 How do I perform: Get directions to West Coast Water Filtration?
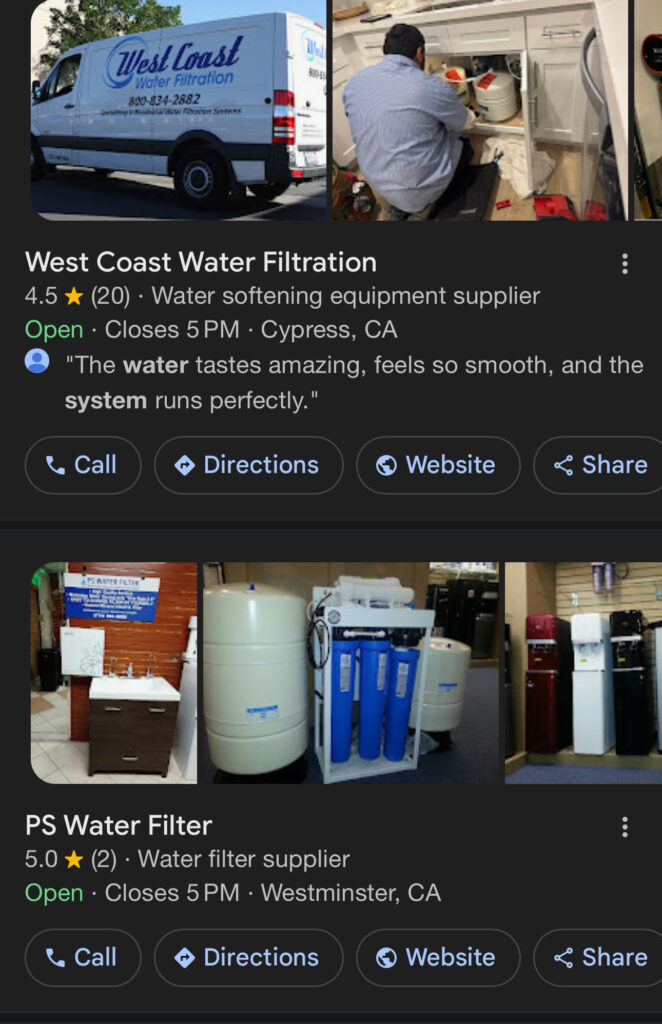coord(248,465)
